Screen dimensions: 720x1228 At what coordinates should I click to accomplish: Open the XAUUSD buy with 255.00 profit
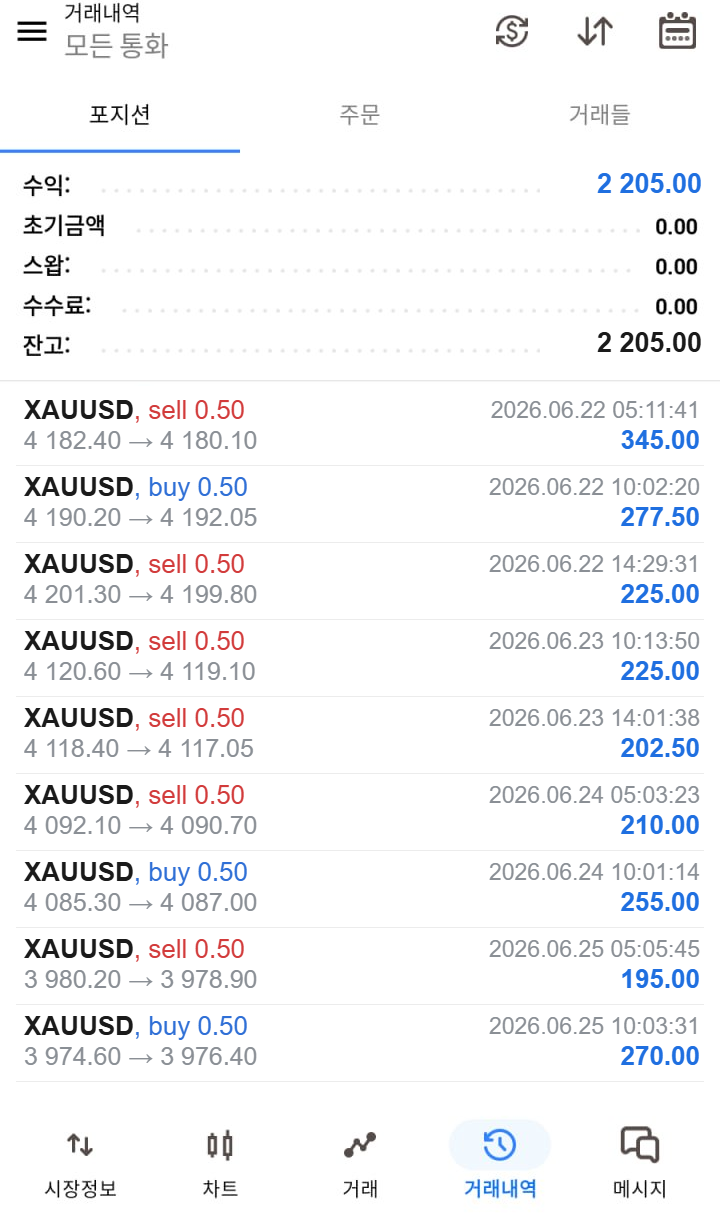click(x=360, y=888)
